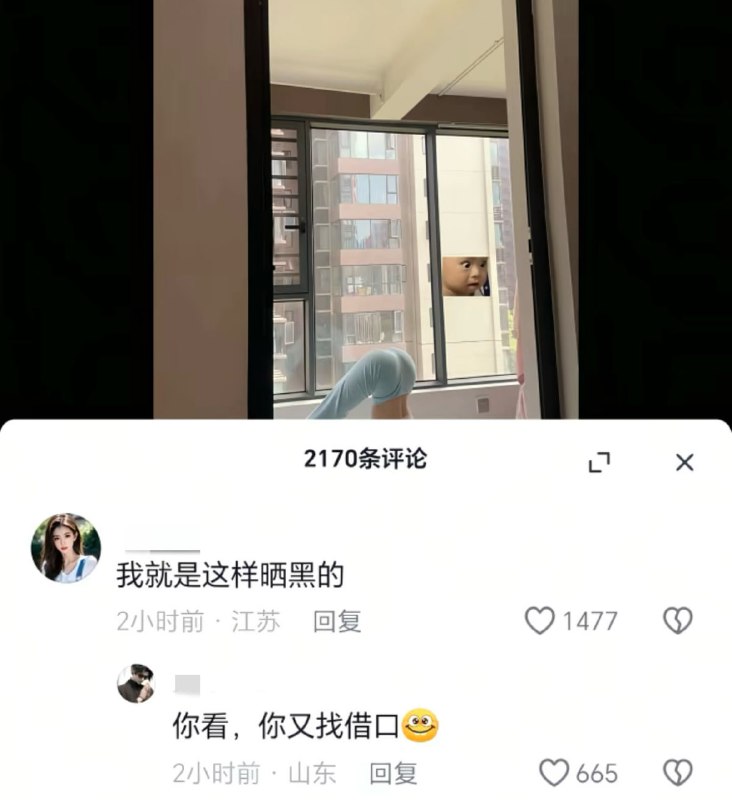Close the comments panel

pyautogui.click(x=684, y=462)
